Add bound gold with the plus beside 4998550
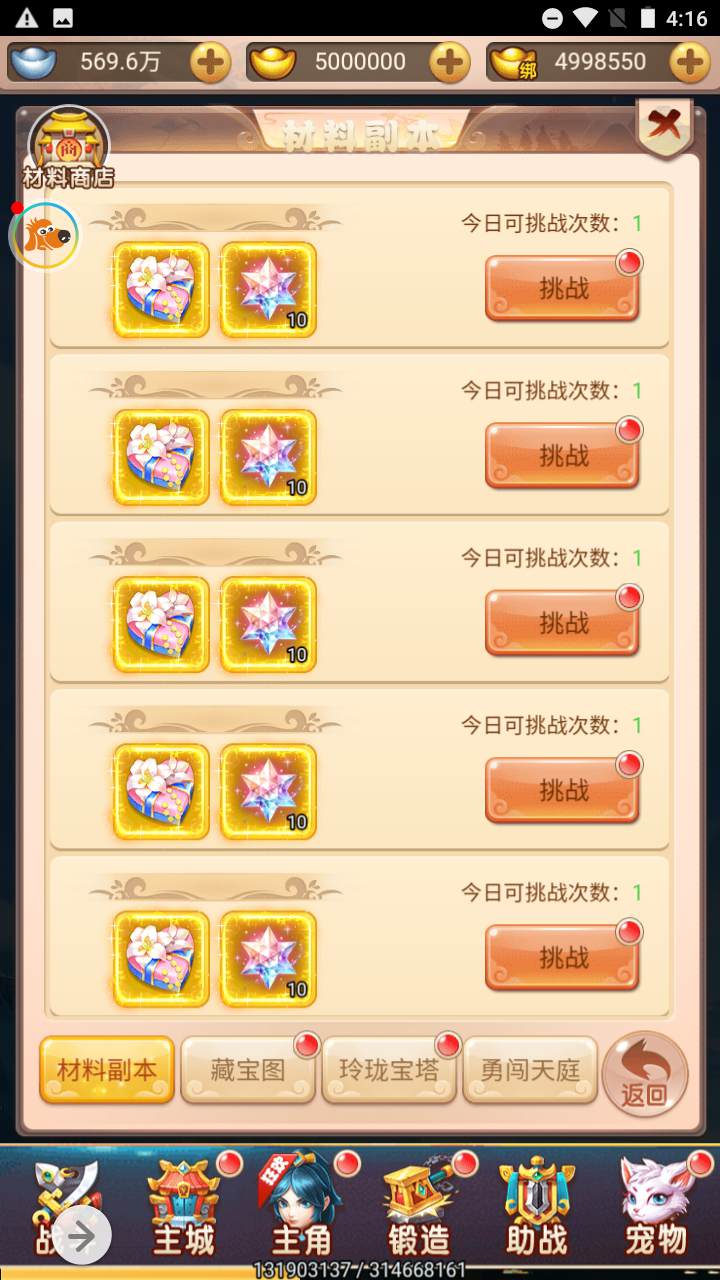 click(x=689, y=62)
